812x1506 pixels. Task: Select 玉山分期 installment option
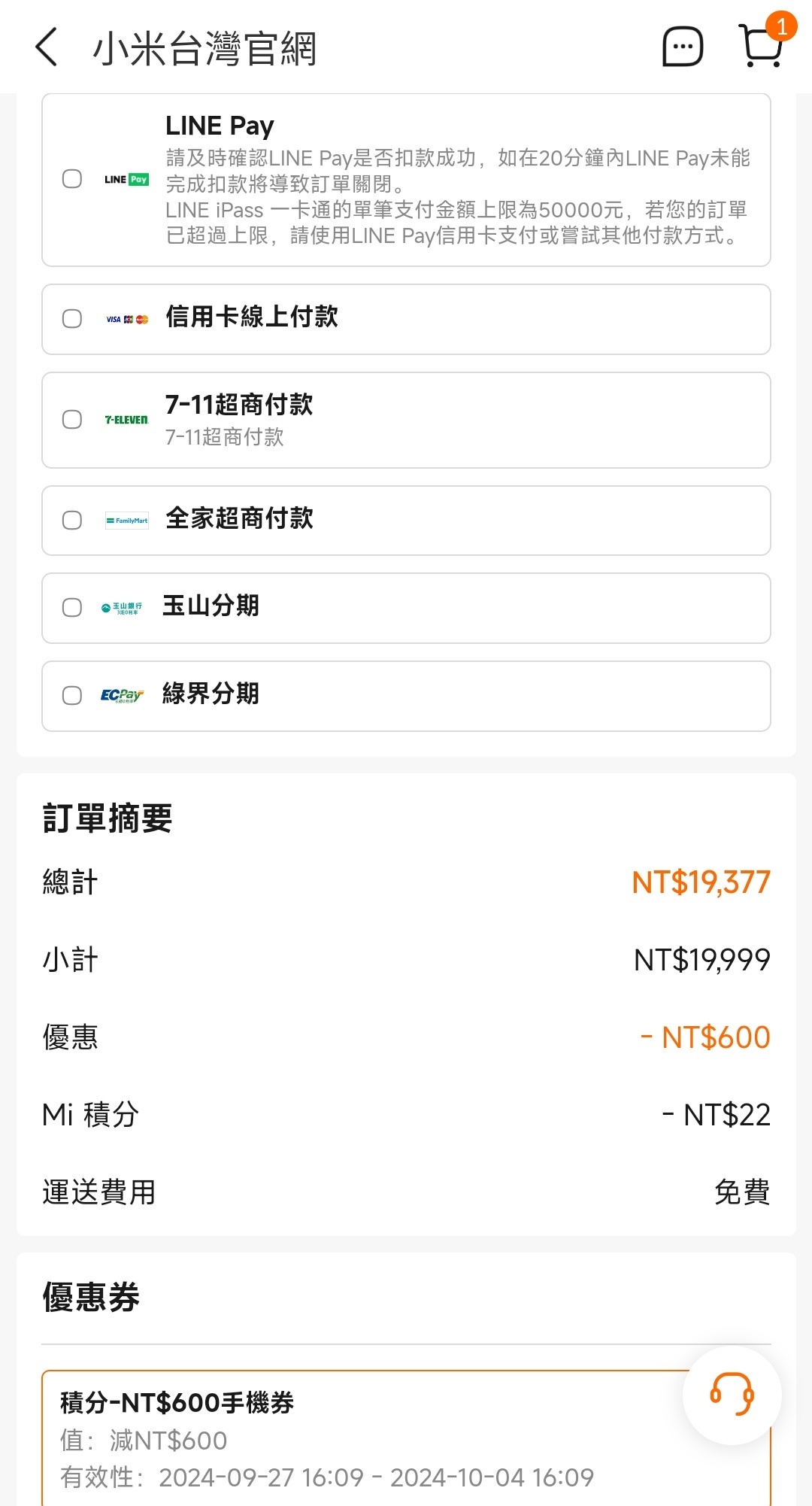[x=406, y=608]
